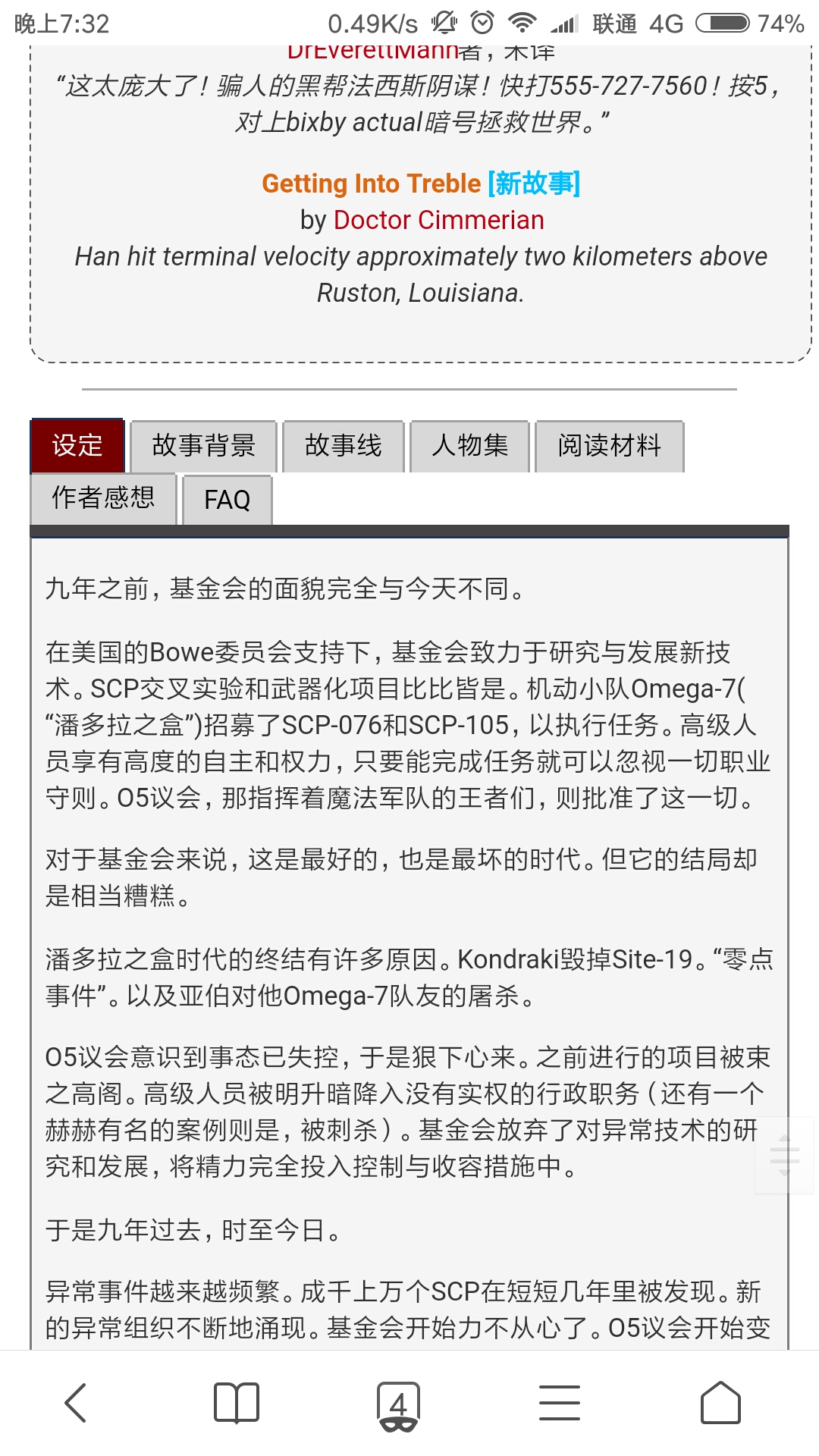Tap the floating page scroll handle
819x1456 pixels.
(x=785, y=1156)
